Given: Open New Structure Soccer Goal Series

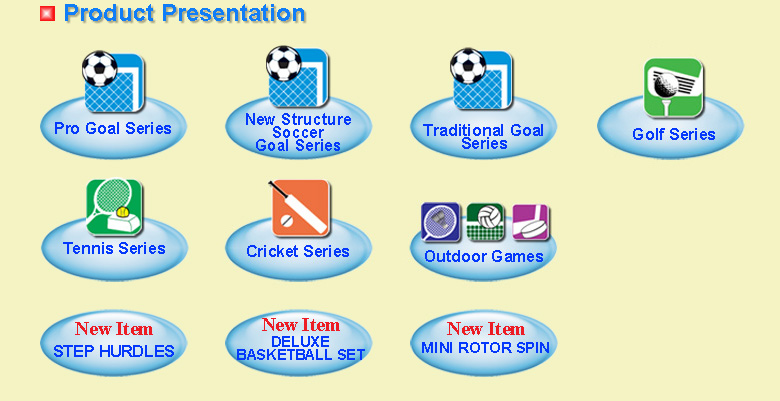Looking at the screenshot, I should pos(298,132).
